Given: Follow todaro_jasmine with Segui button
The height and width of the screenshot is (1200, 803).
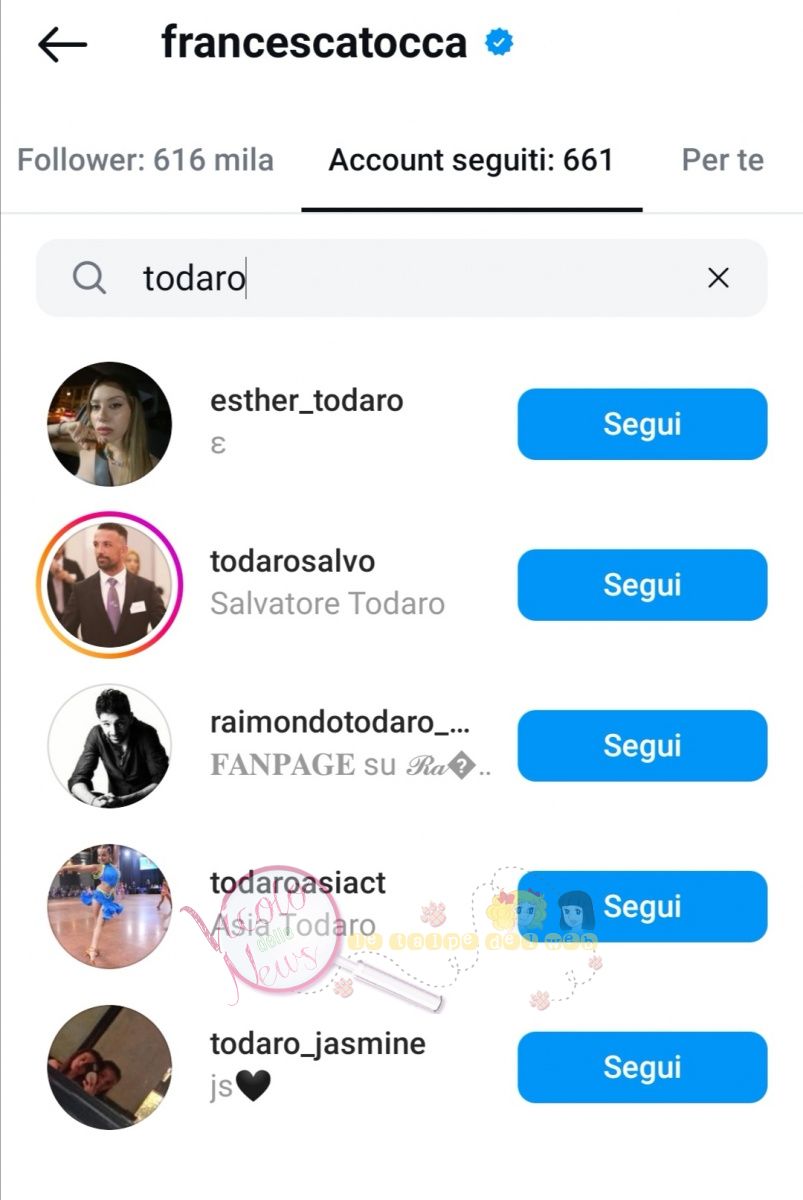Looking at the screenshot, I should 642,1068.
